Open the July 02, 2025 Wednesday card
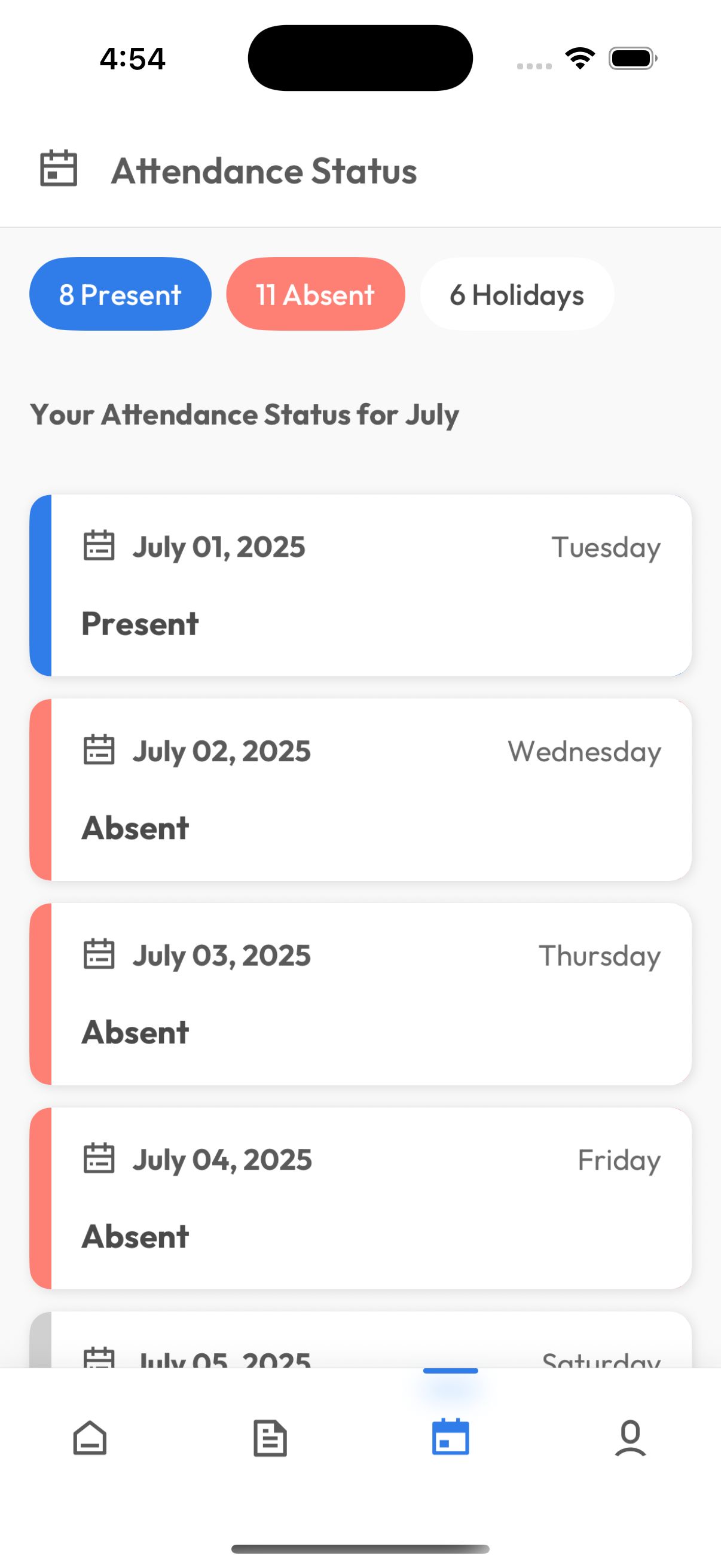This screenshot has width=721, height=1568. [360, 789]
